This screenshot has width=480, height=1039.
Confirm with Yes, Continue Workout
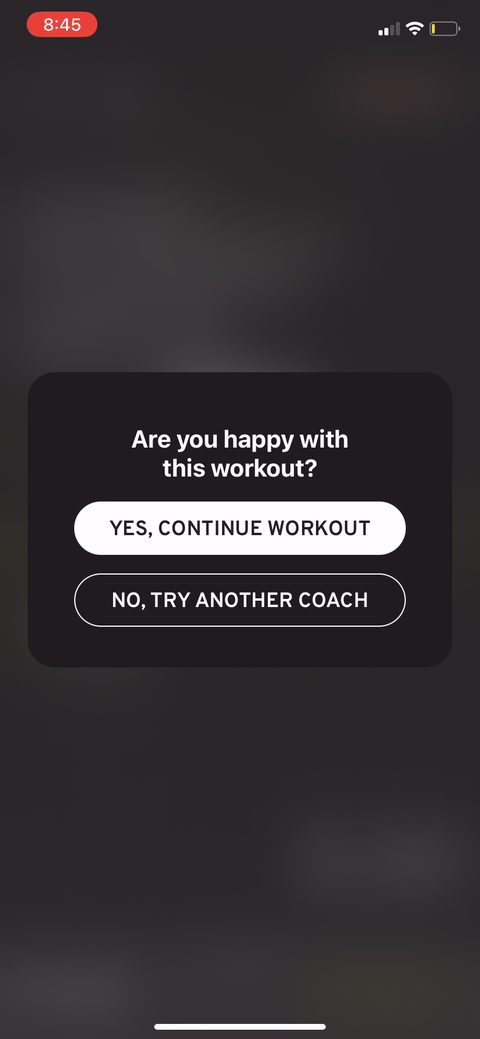click(239, 528)
